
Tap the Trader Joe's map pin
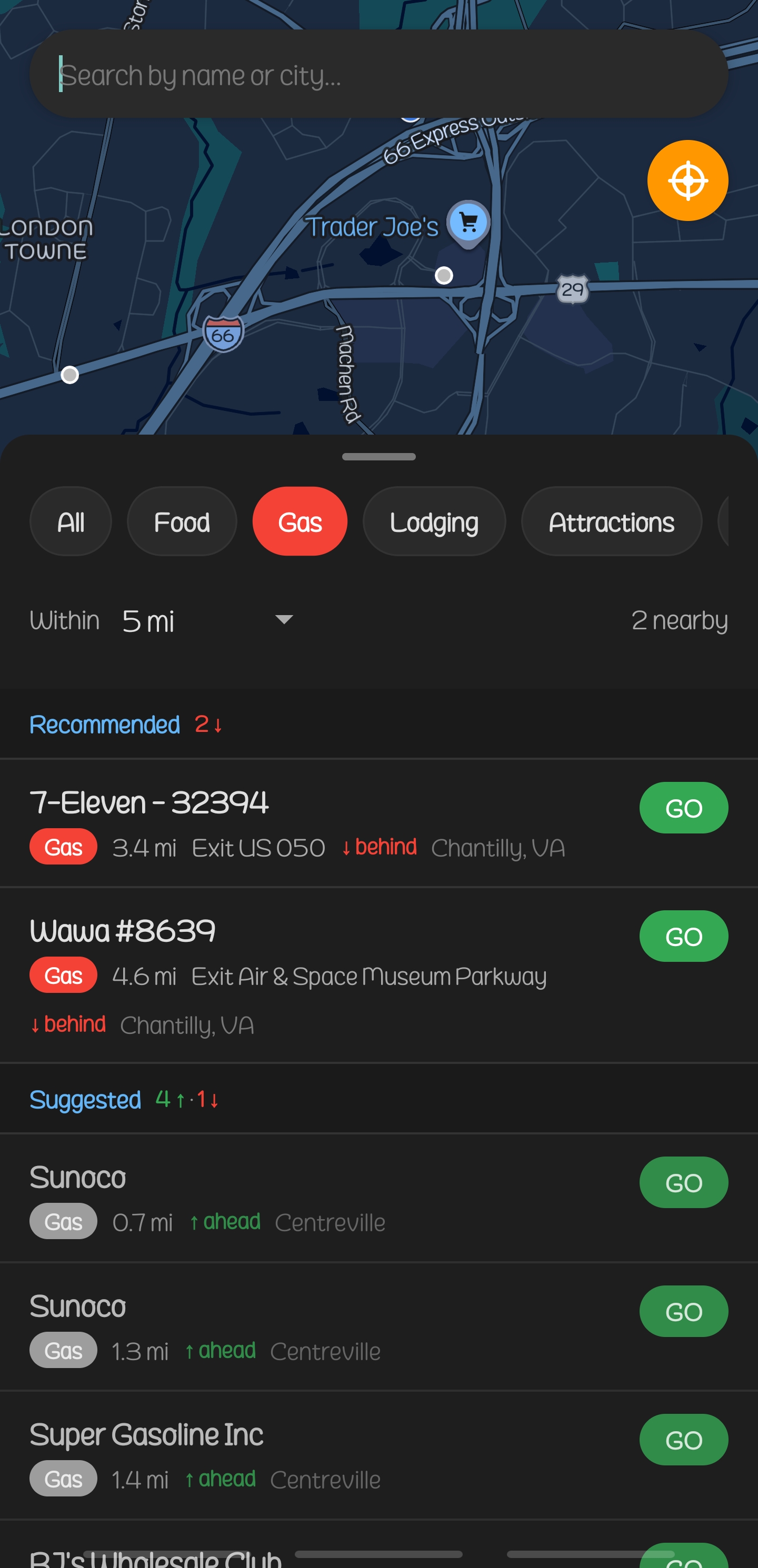click(467, 223)
